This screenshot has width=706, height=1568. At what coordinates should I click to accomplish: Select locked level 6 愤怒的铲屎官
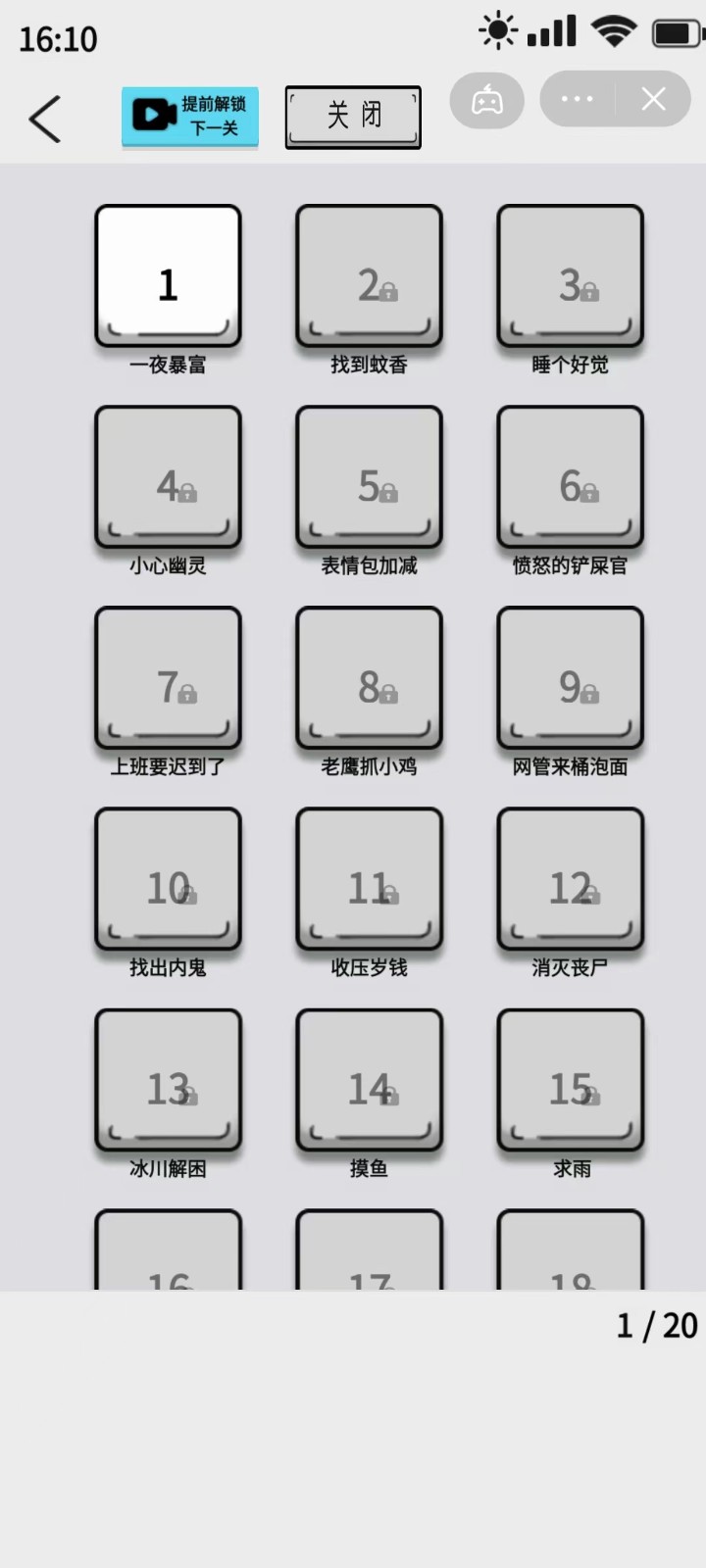coord(570,476)
